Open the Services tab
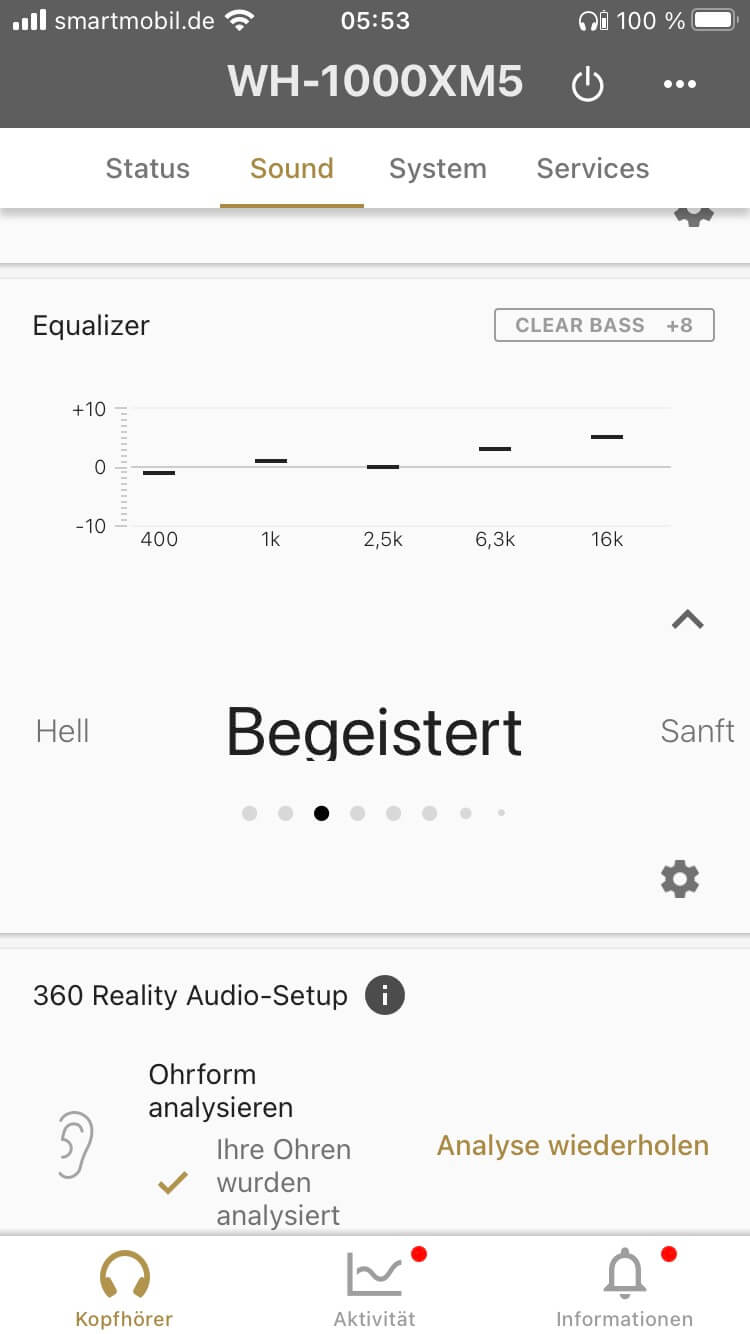The width and height of the screenshot is (750, 1334). 593,169
